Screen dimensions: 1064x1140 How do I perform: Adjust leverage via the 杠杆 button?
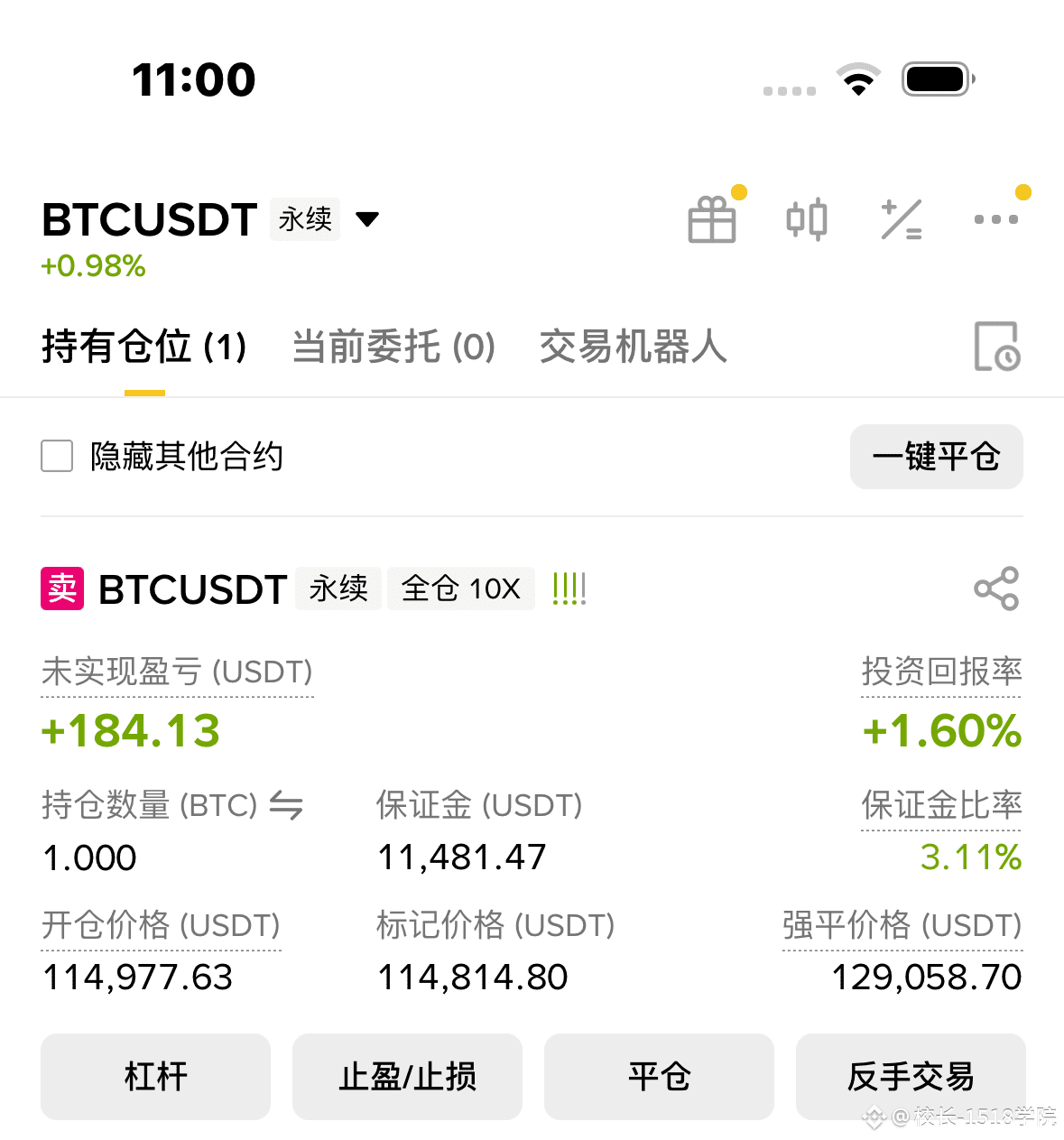tap(154, 1077)
